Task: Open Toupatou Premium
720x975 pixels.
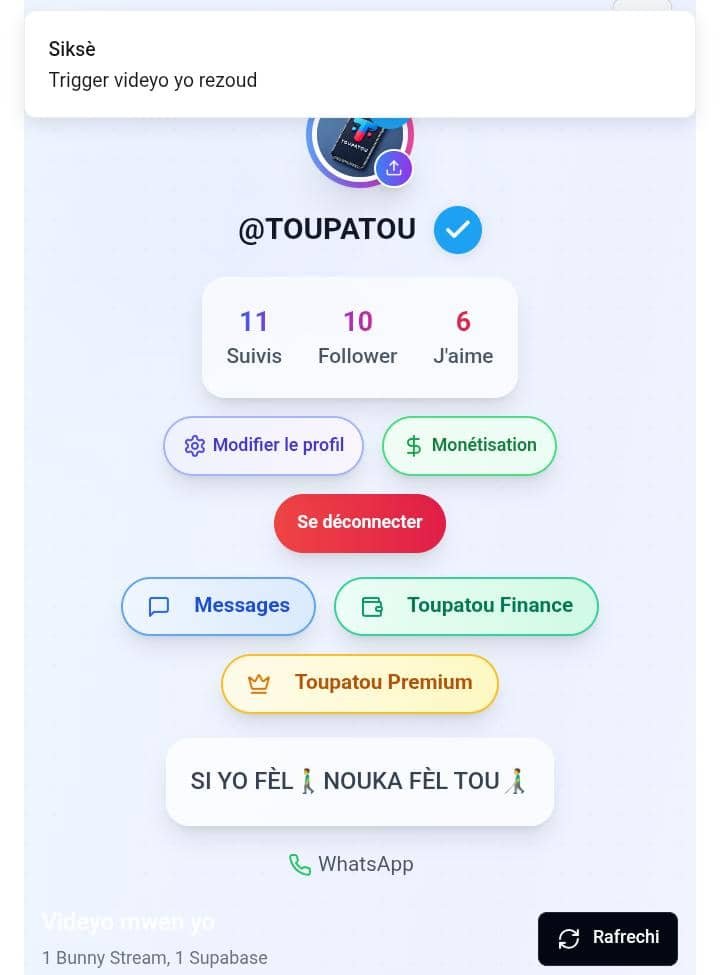Action: [360, 683]
